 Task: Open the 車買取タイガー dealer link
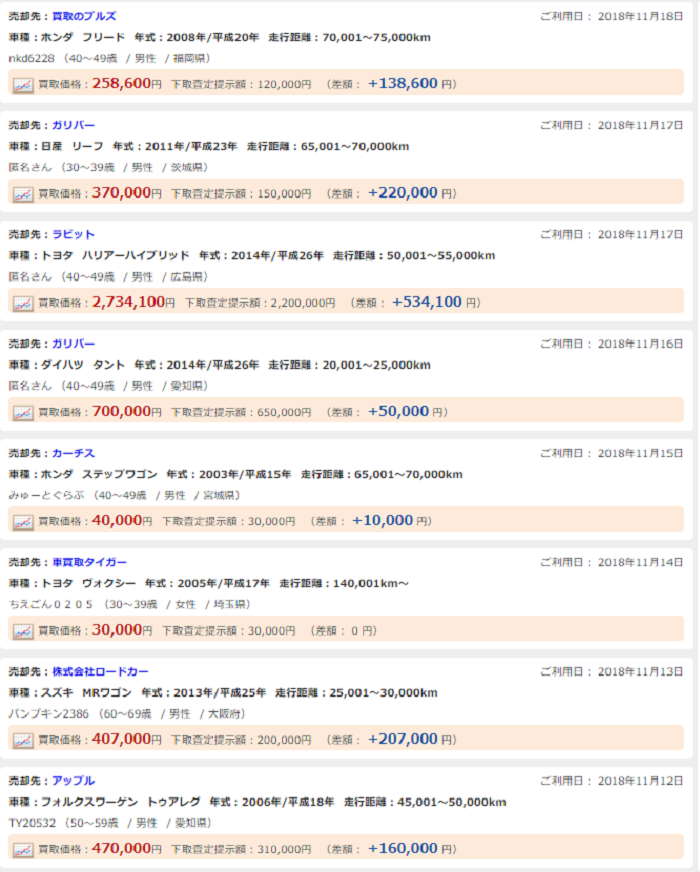(x=89, y=562)
